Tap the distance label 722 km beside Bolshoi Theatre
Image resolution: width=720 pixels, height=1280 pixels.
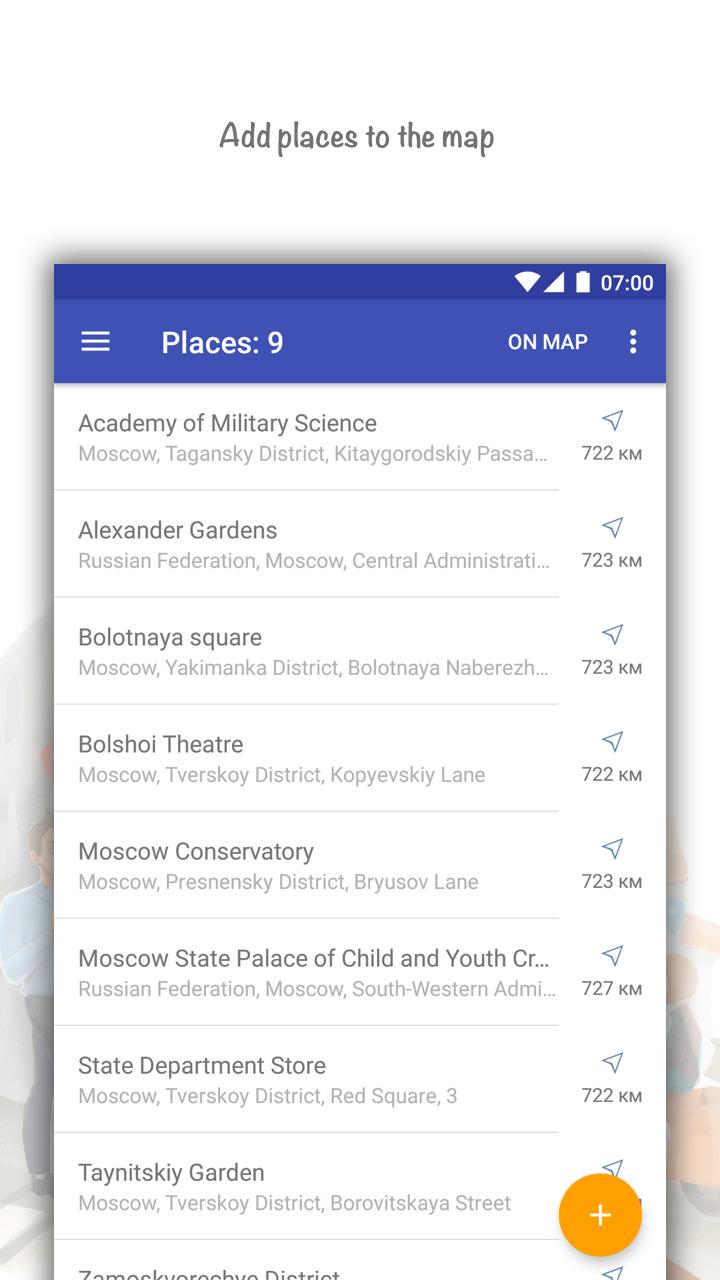tap(611, 773)
